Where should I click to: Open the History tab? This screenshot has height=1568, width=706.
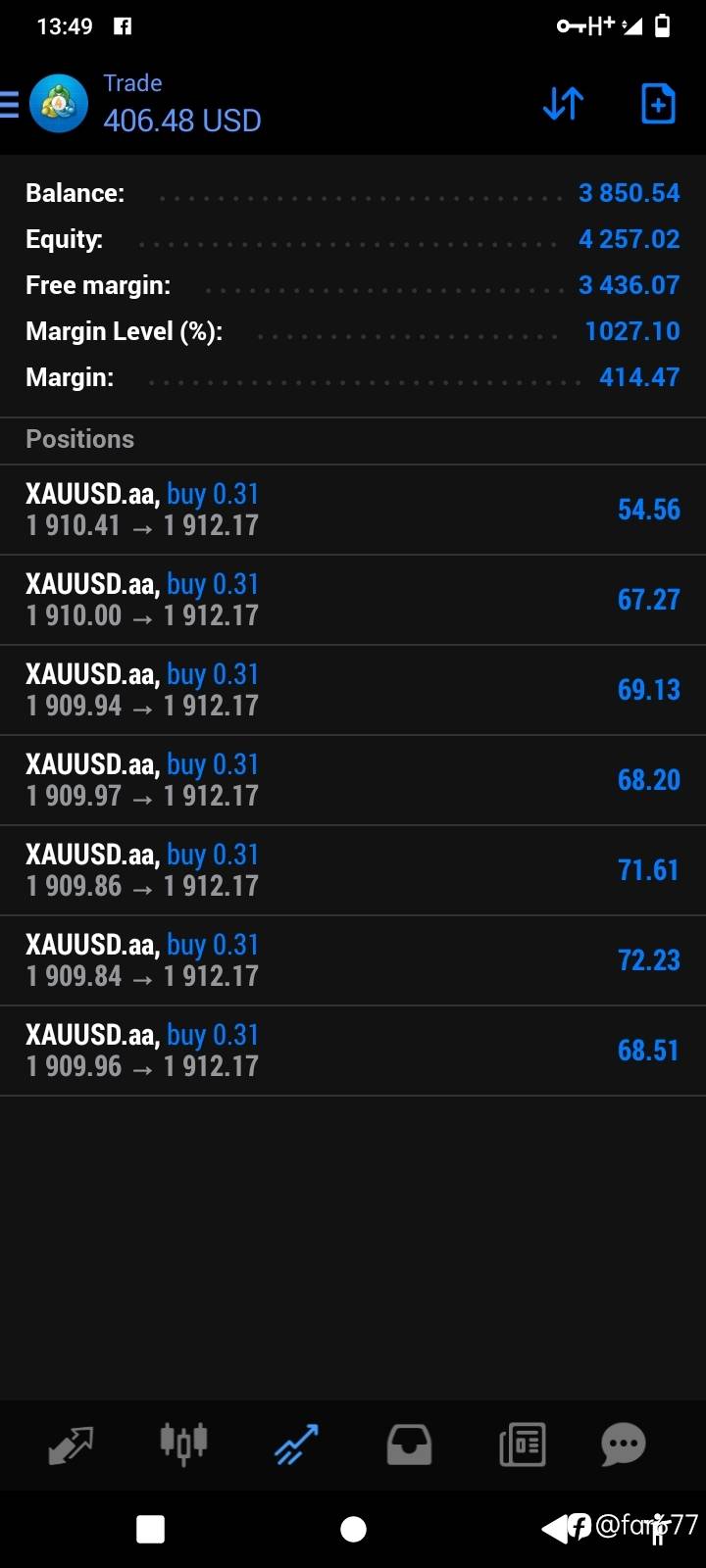(409, 1445)
